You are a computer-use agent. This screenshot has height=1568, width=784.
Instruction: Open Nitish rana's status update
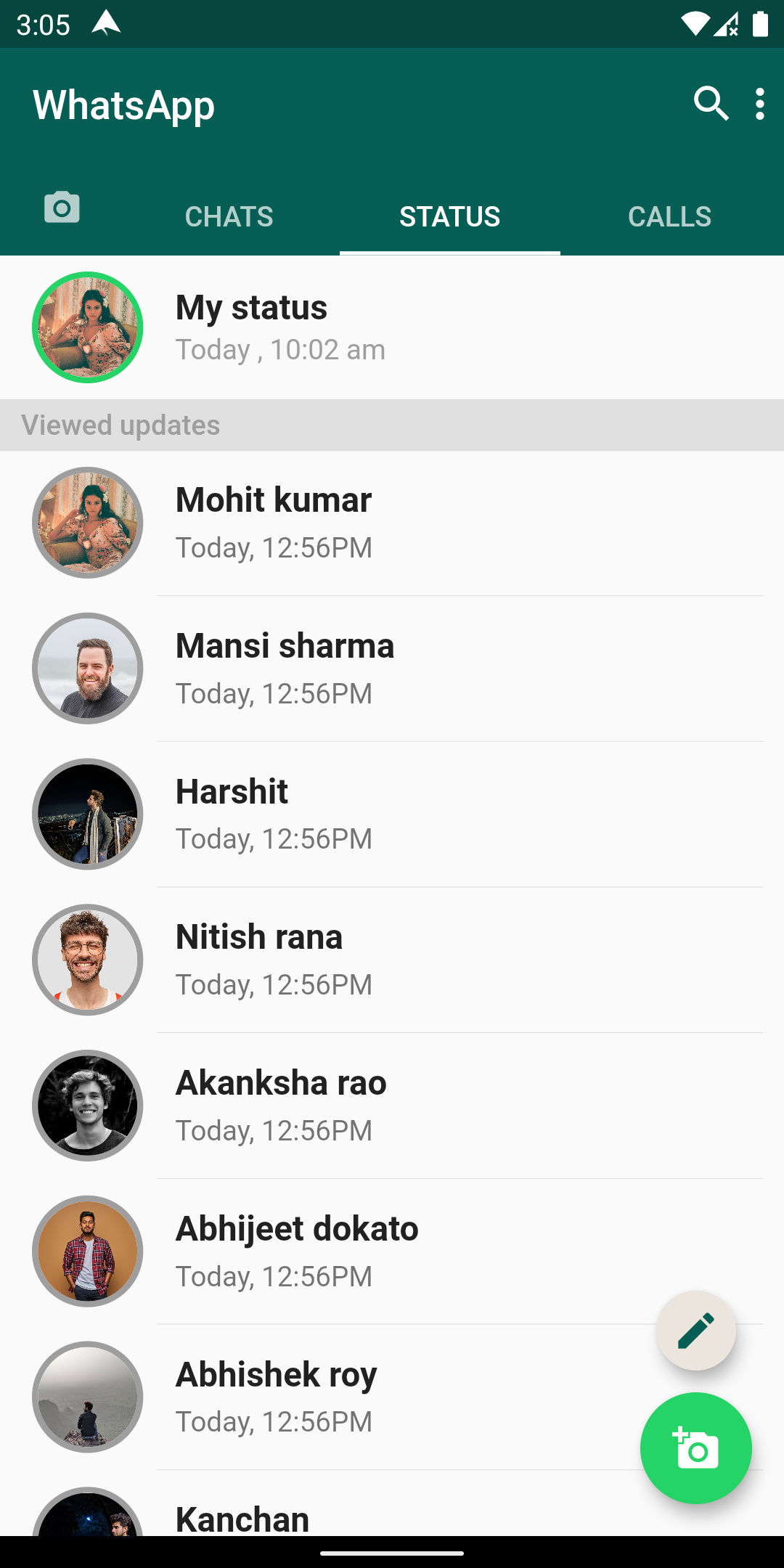(x=392, y=960)
